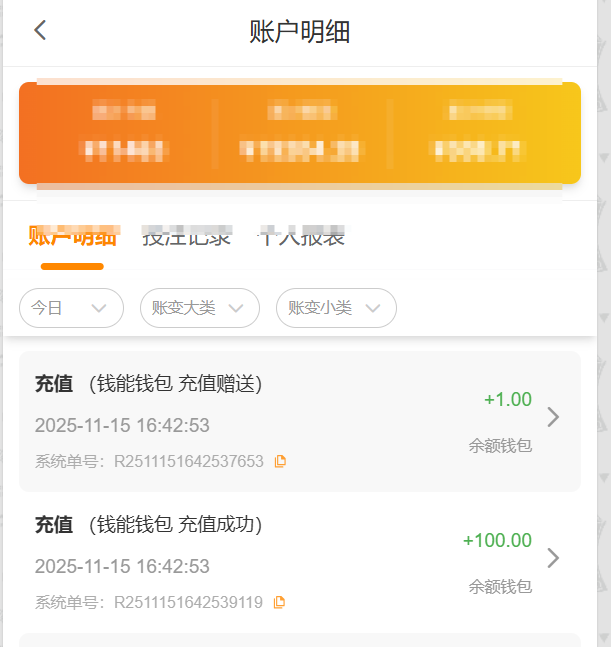Image resolution: width=611 pixels, height=647 pixels.
Task: Switch to the 个人报表 tab
Action: (302, 237)
